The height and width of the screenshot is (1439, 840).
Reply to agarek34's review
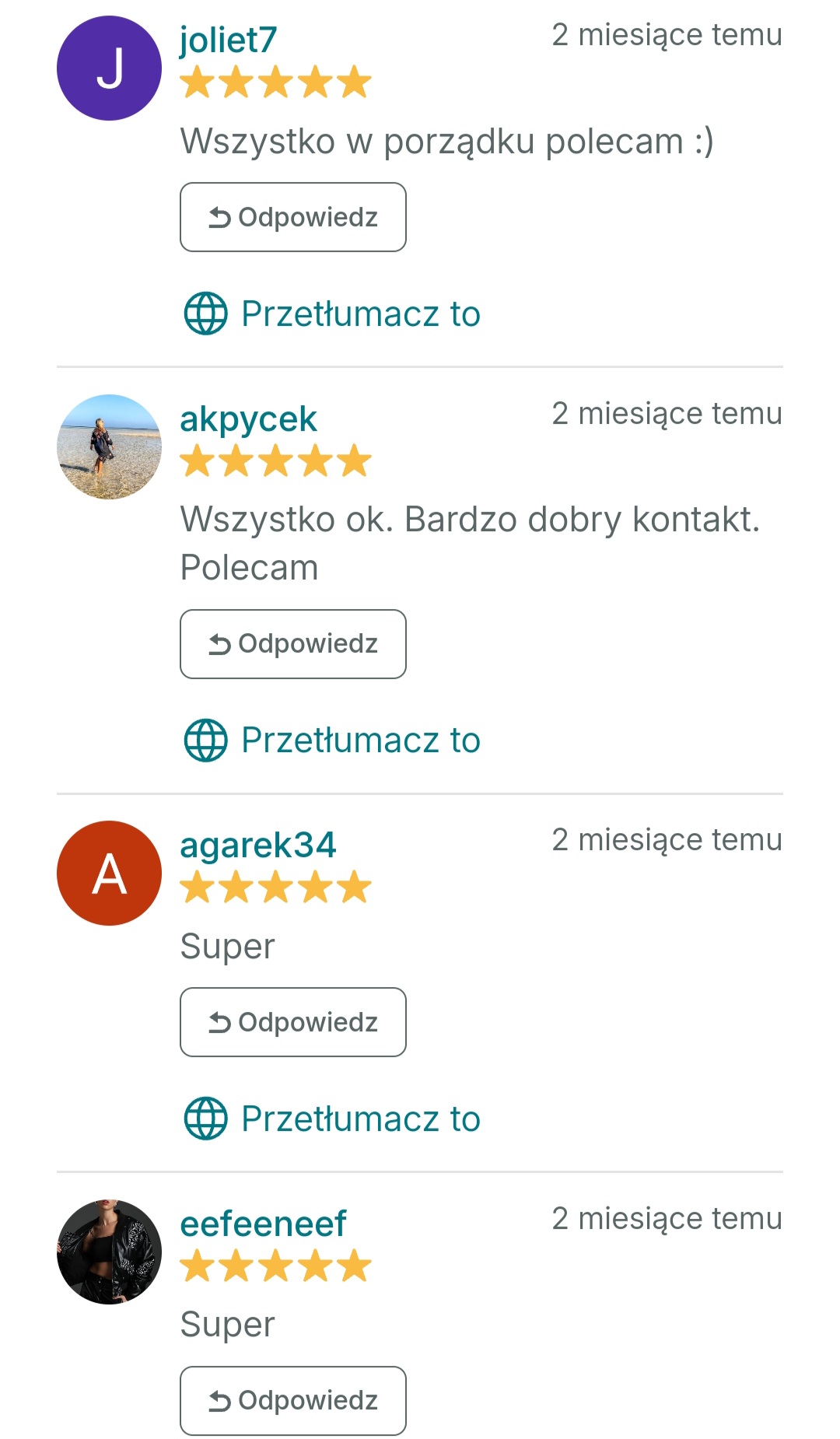pyautogui.click(x=292, y=1022)
